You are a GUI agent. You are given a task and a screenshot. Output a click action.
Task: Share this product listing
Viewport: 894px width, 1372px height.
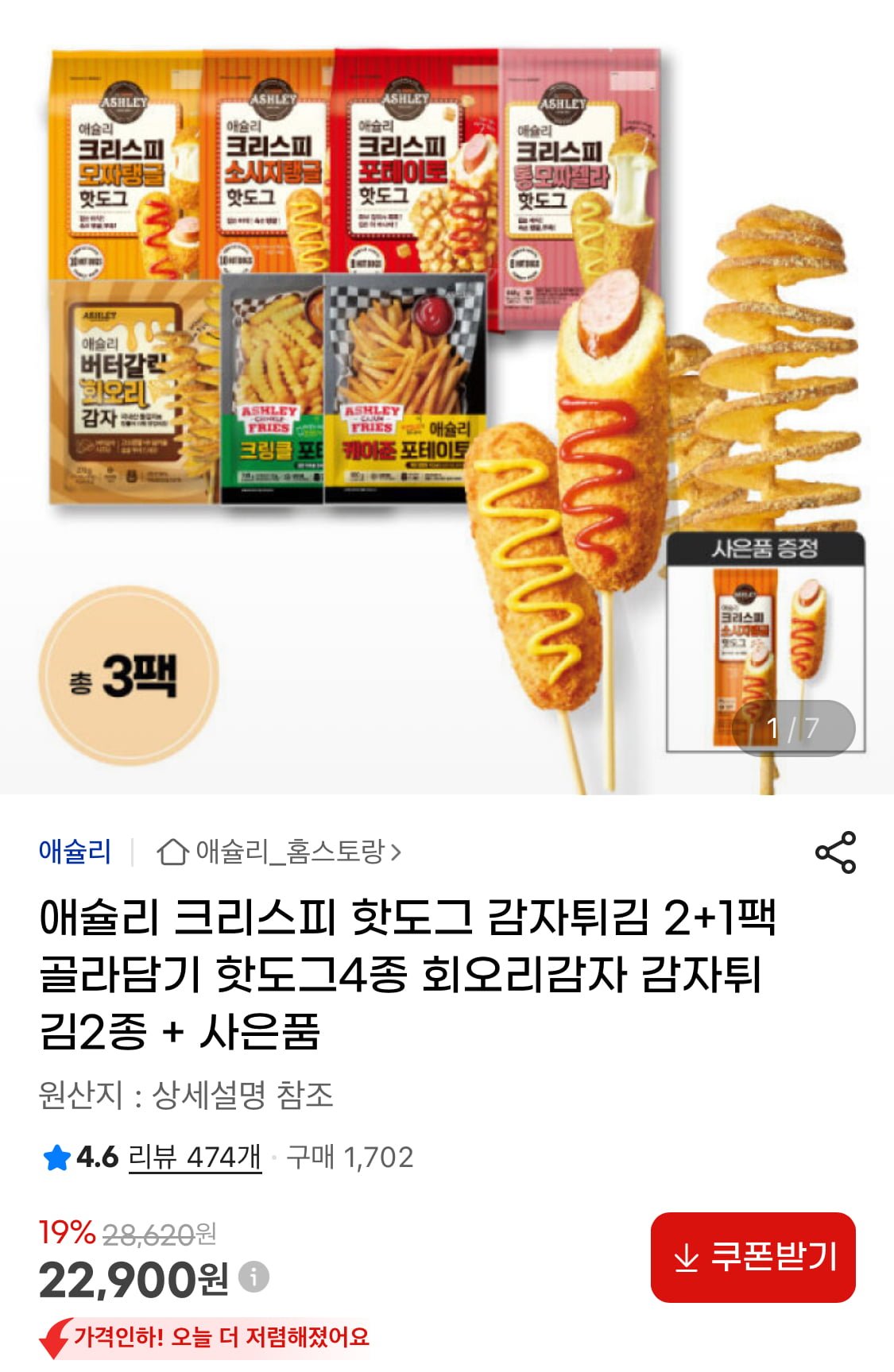click(835, 852)
